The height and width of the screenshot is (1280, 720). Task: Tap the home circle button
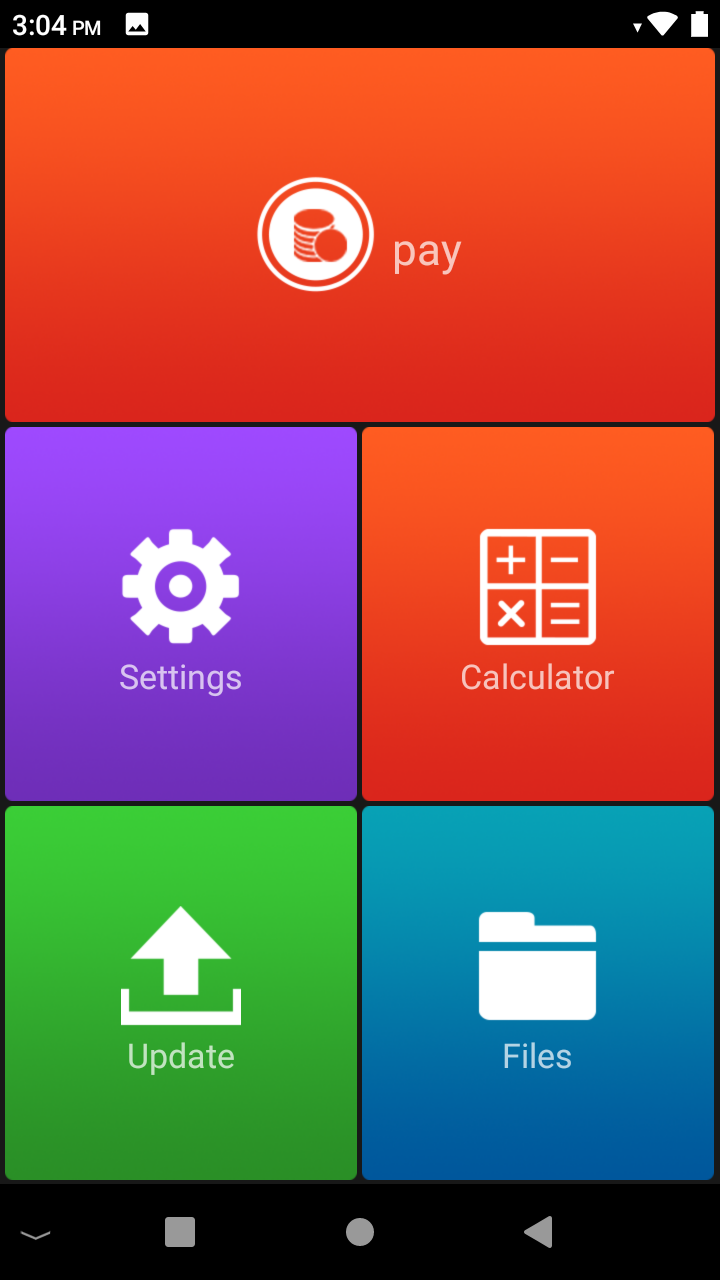pyautogui.click(x=360, y=1232)
